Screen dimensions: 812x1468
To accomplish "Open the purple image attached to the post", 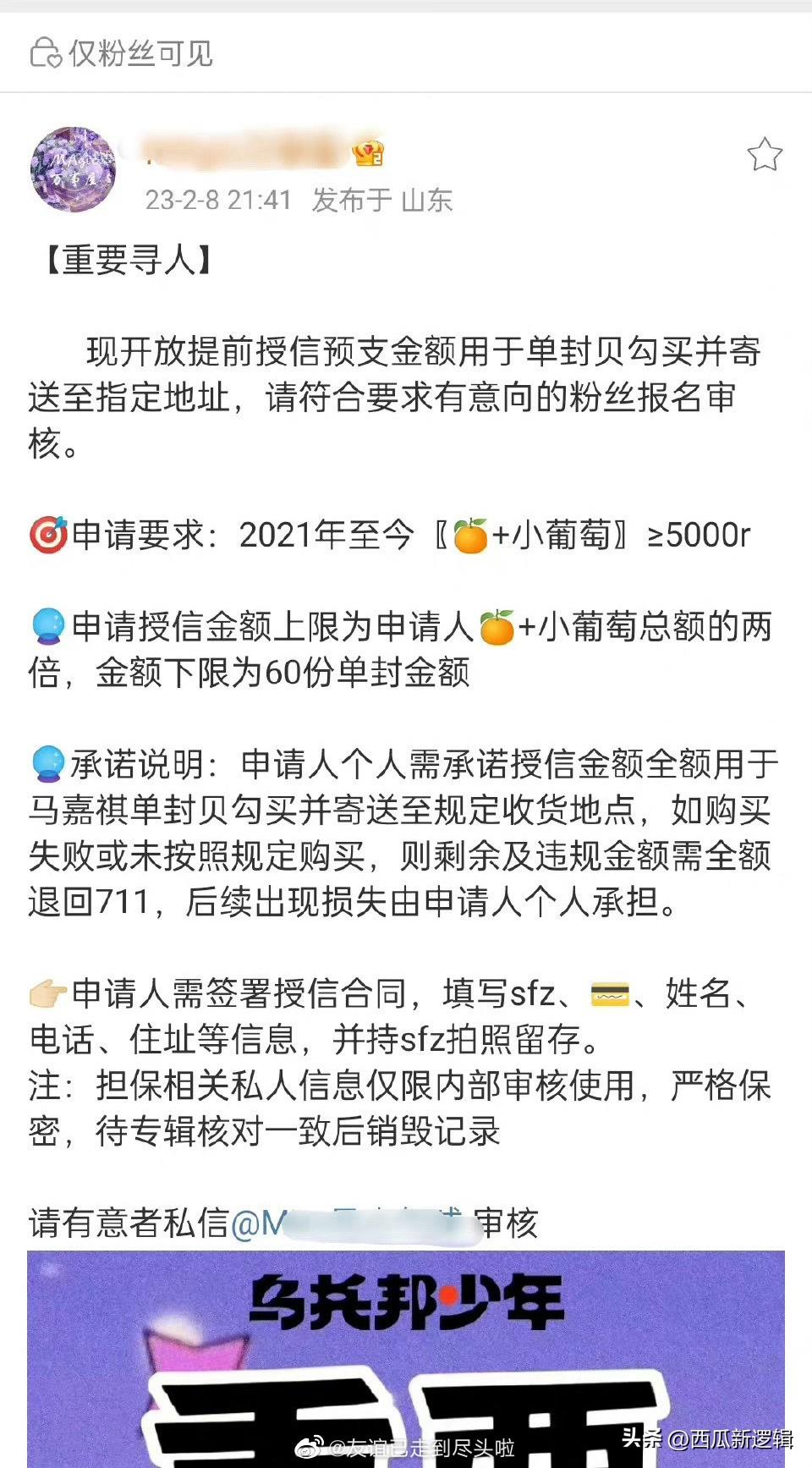I will point(406,1359).
